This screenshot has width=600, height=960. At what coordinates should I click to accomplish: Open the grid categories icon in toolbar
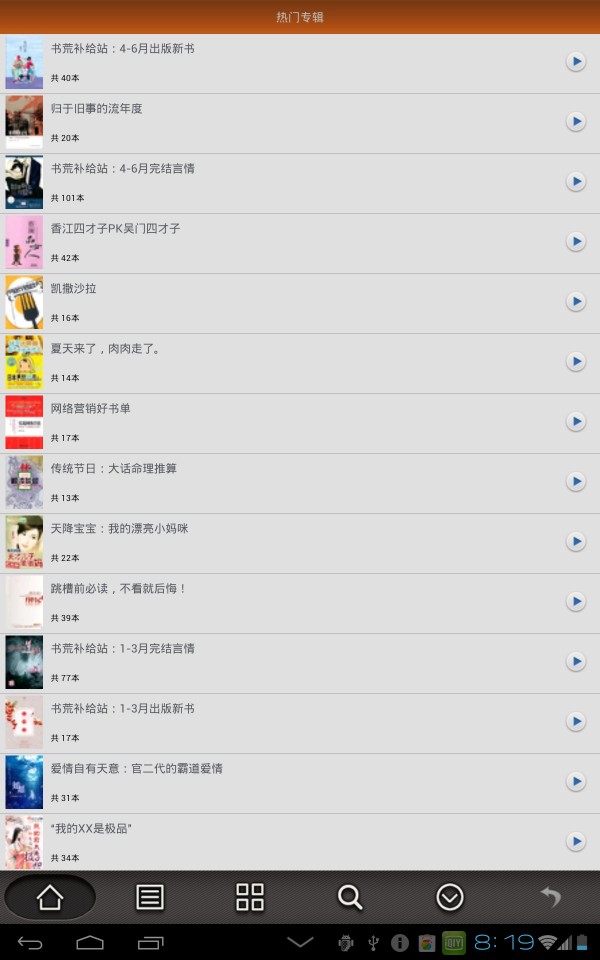pos(250,897)
